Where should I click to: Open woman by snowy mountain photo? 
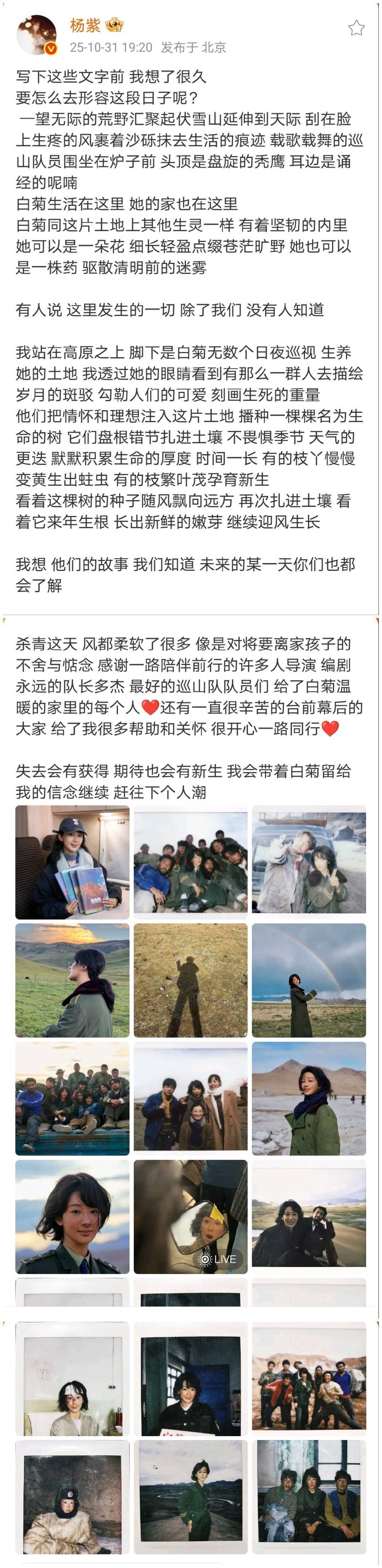point(309,1098)
